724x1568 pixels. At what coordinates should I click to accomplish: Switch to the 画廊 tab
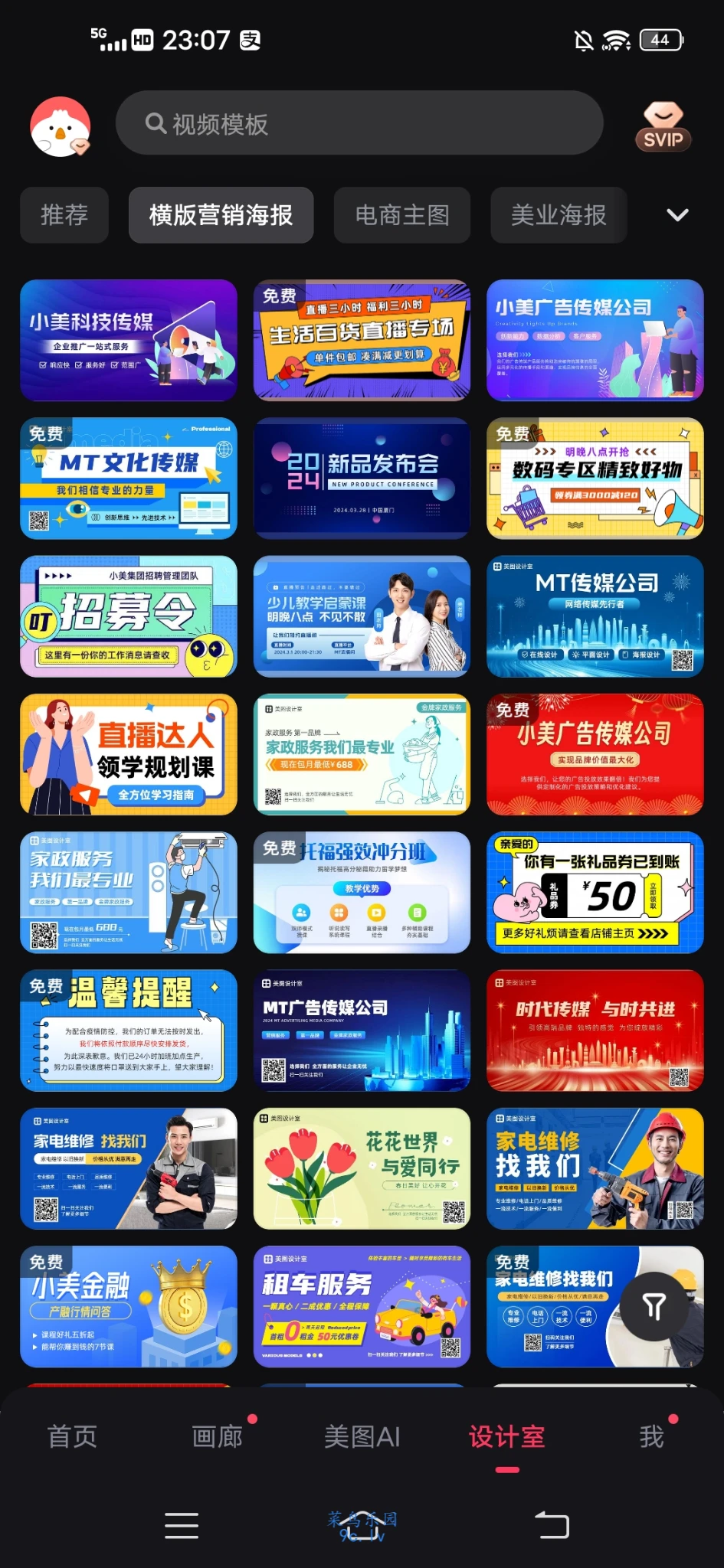click(x=217, y=1437)
